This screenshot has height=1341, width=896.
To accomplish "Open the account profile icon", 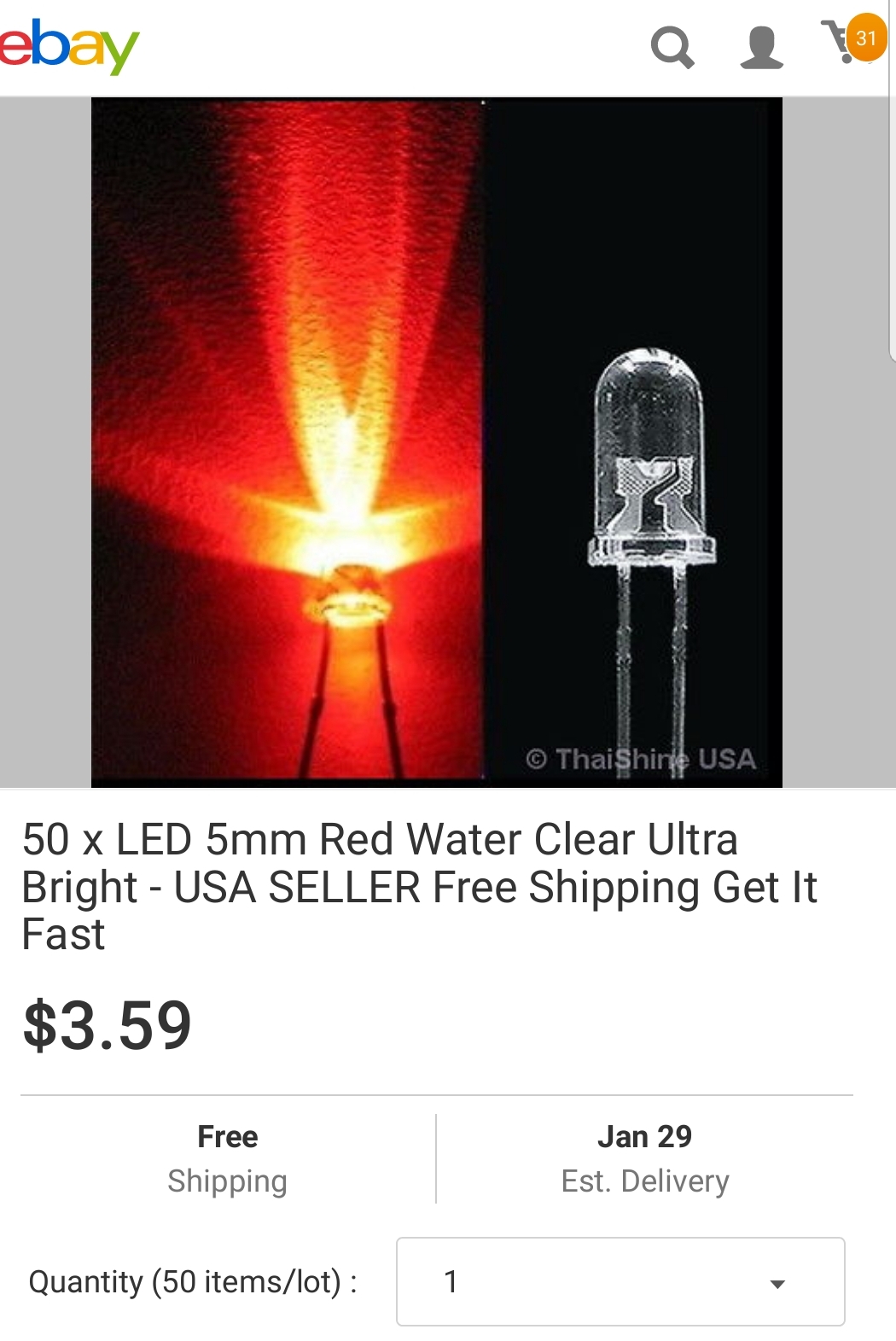I will pos(760,46).
